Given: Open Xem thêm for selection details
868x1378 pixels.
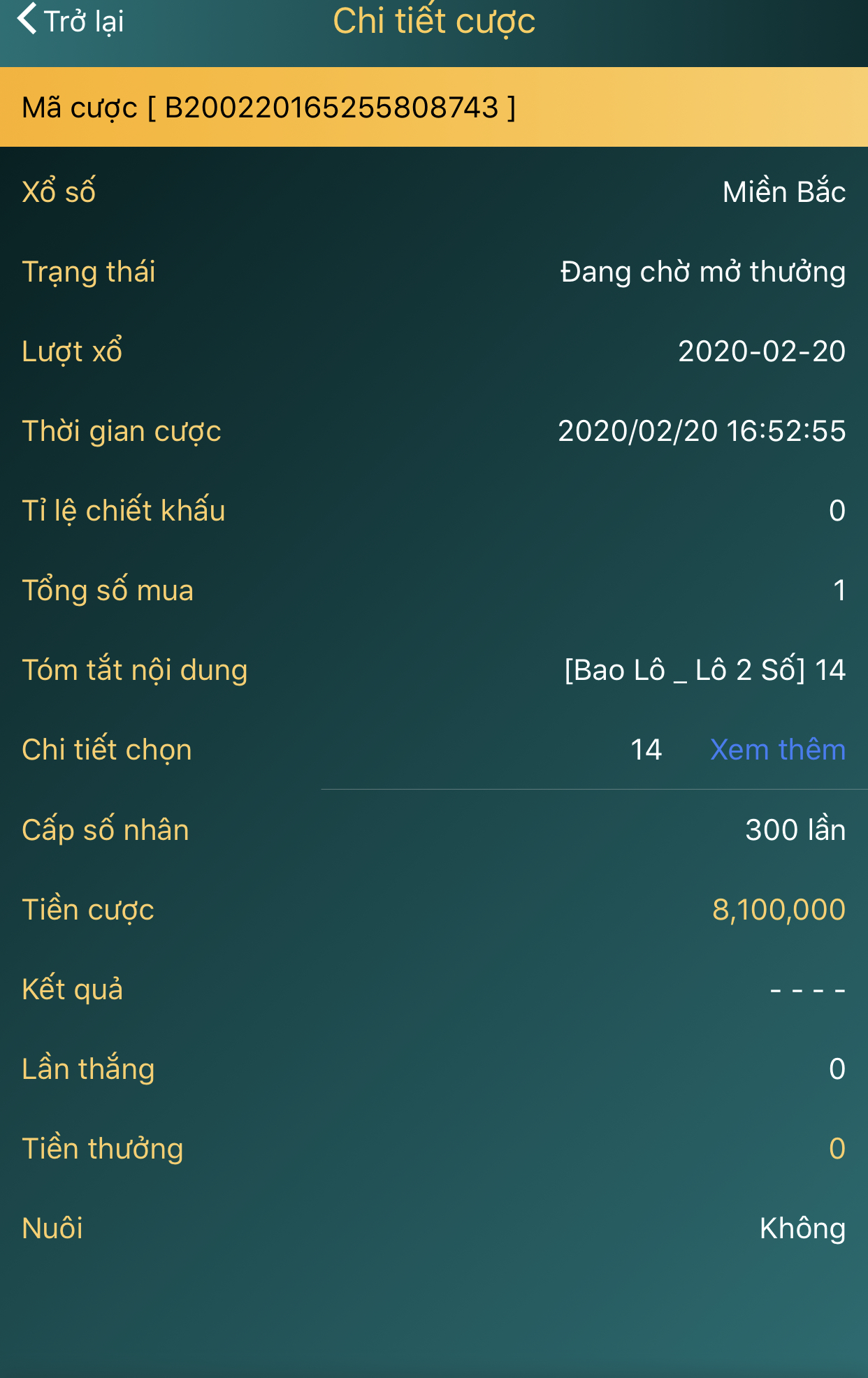Looking at the screenshot, I should pos(777,750).
